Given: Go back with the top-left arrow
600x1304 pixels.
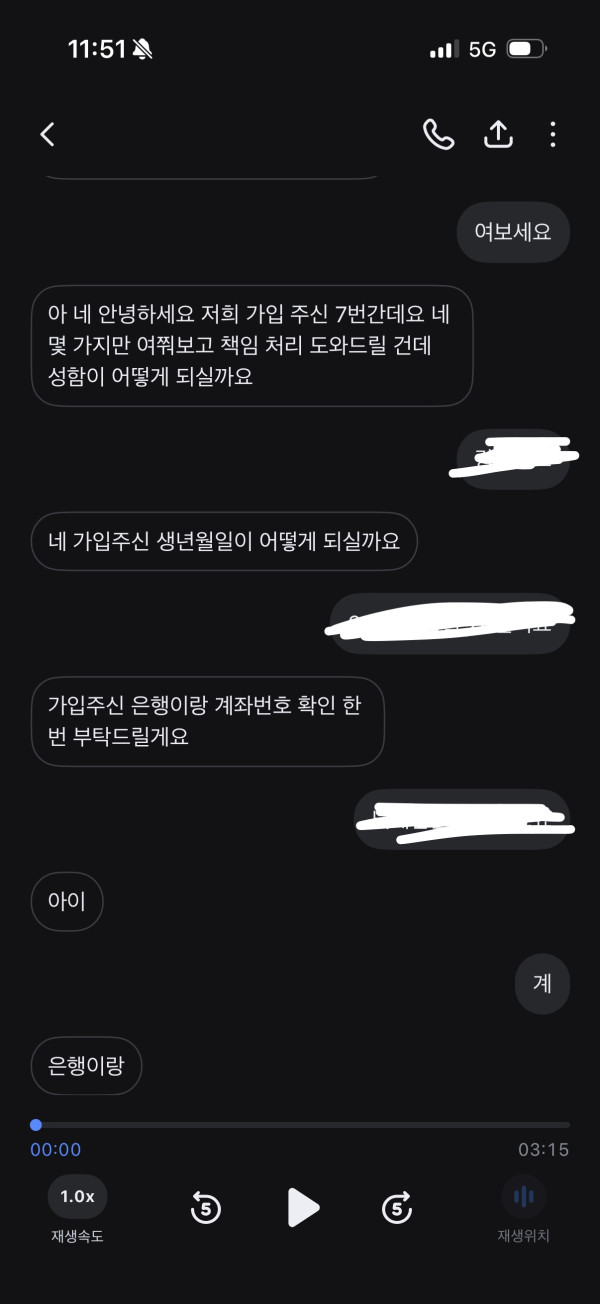Looking at the screenshot, I should pyautogui.click(x=47, y=135).
